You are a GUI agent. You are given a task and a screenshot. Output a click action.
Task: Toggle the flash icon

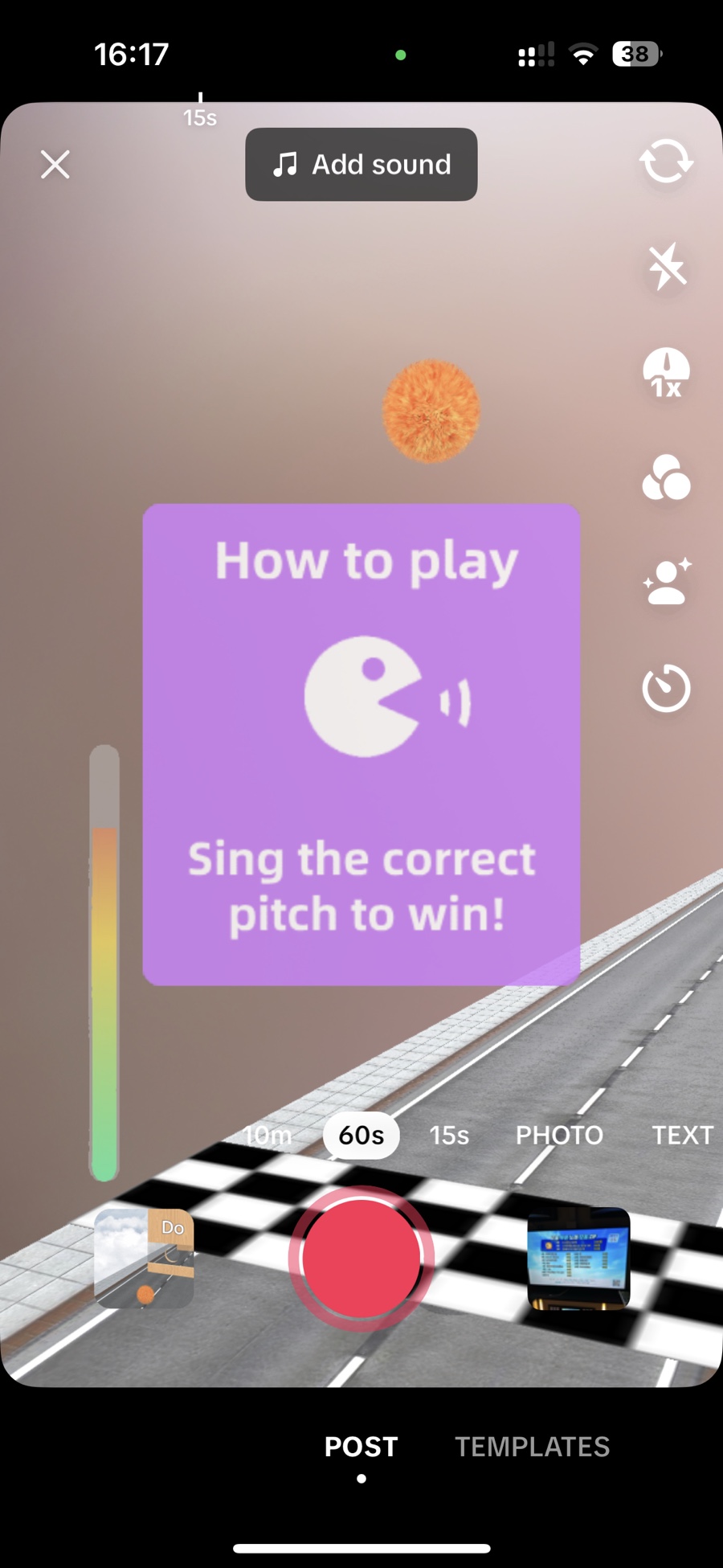(667, 266)
